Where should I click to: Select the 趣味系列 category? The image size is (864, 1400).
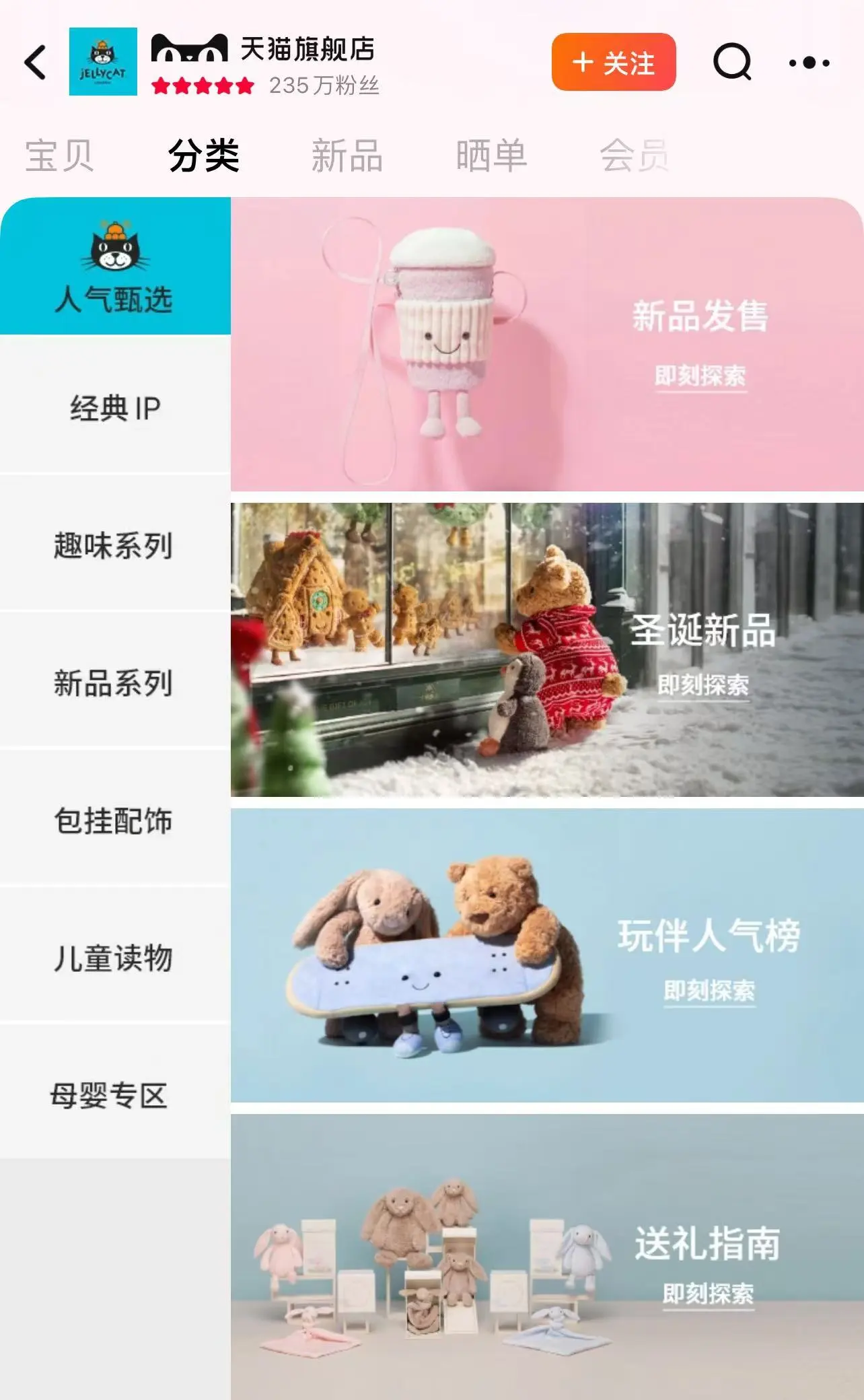(114, 545)
